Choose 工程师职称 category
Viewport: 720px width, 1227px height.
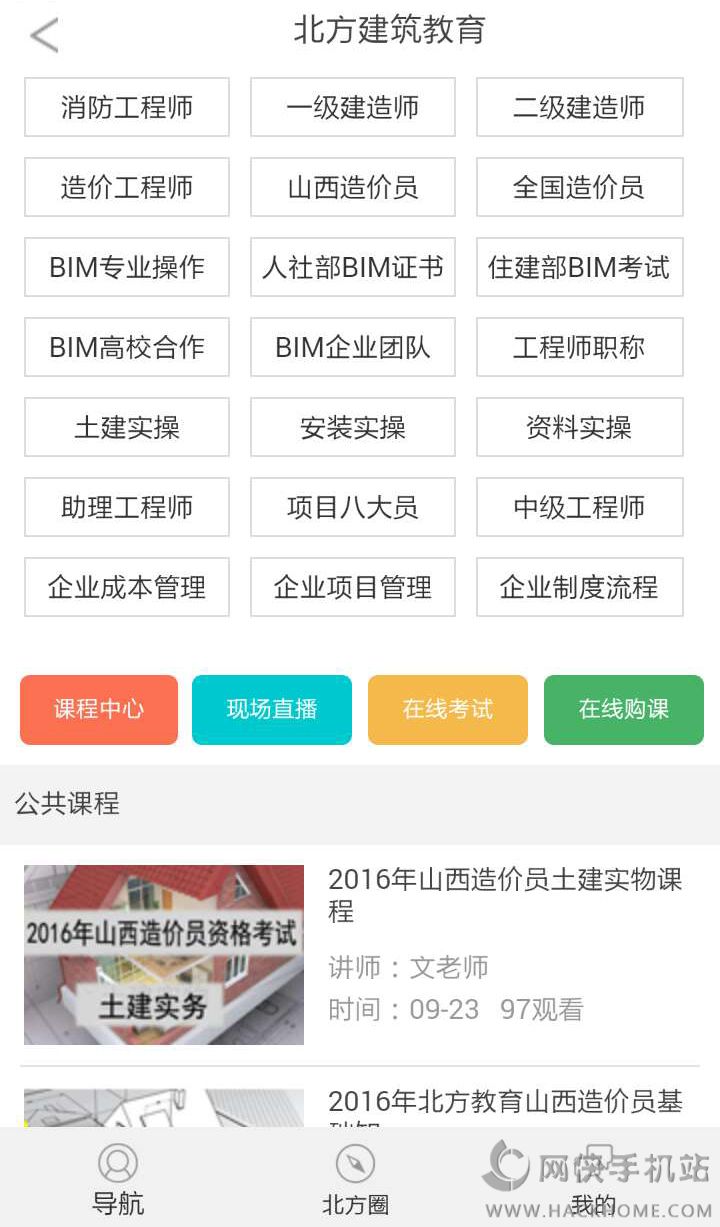coord(579,347)
